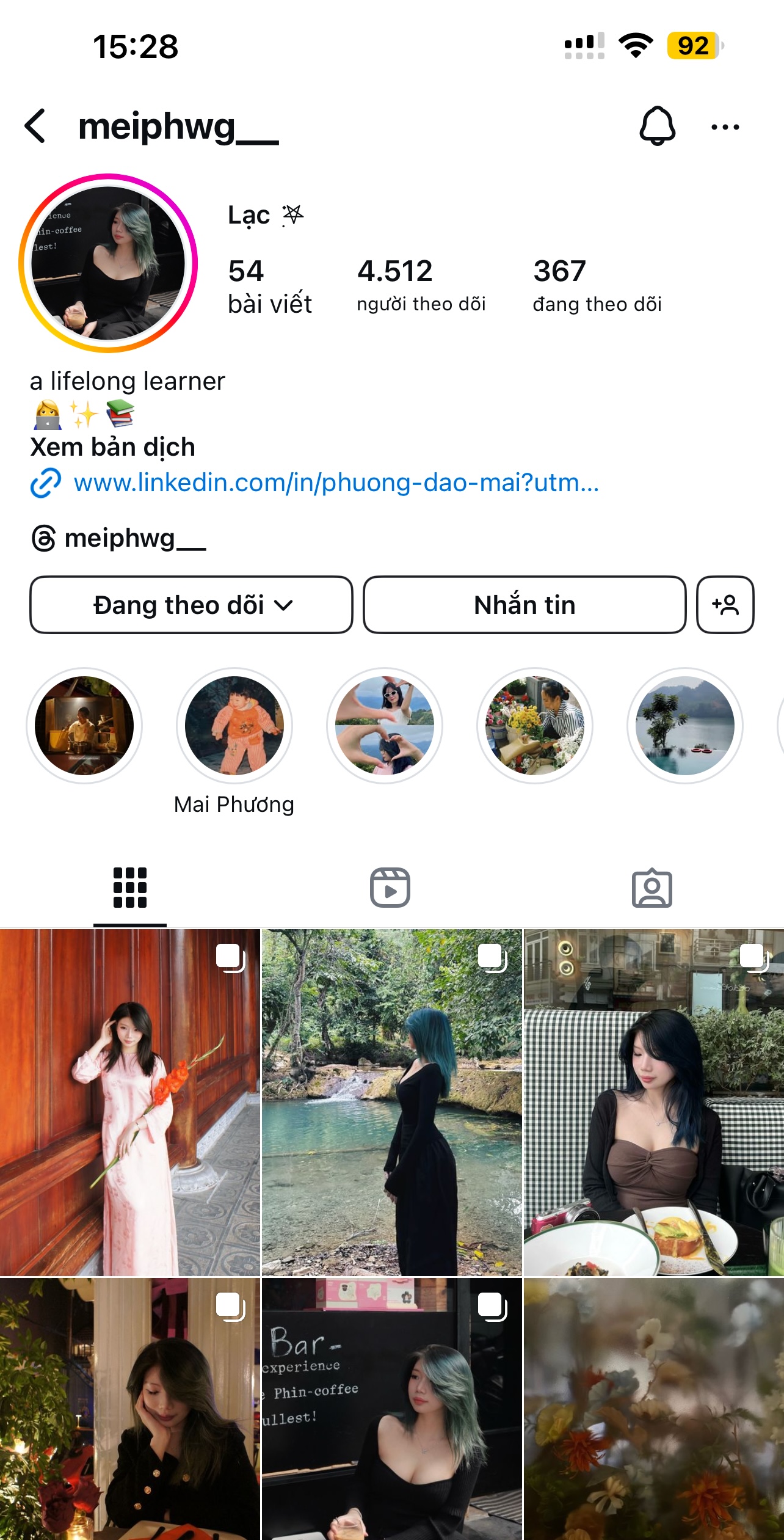Viewport: 784px width, 1540px height.
Task: Expand the Đang theo dõi dropdown
Action: point(191,605)
